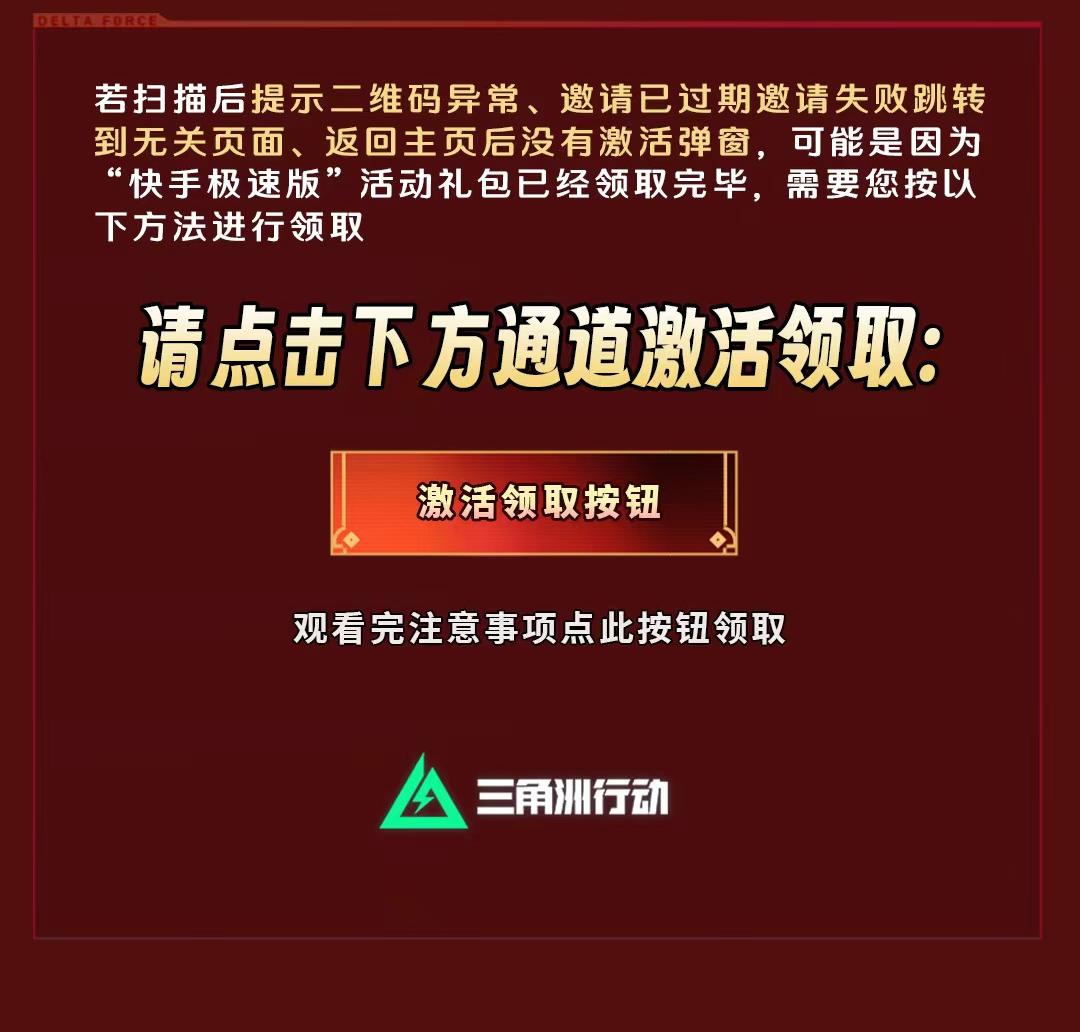
Task: Tap the 激活领取按钮 button
Action: (534, 503)
